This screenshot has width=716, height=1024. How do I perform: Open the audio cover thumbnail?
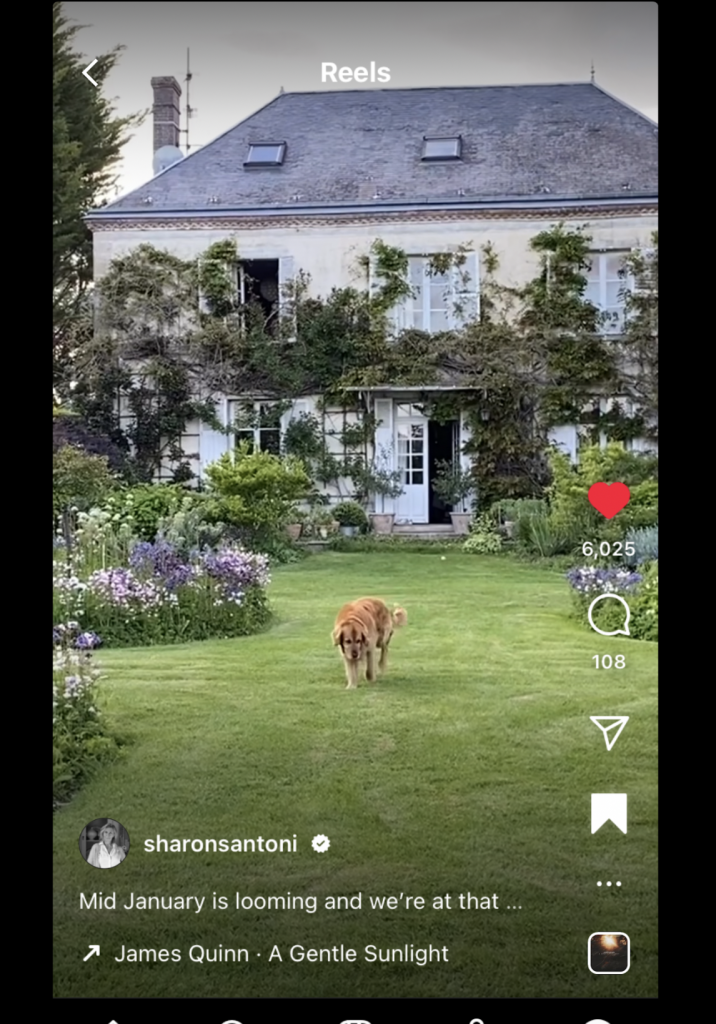(608, 953)
